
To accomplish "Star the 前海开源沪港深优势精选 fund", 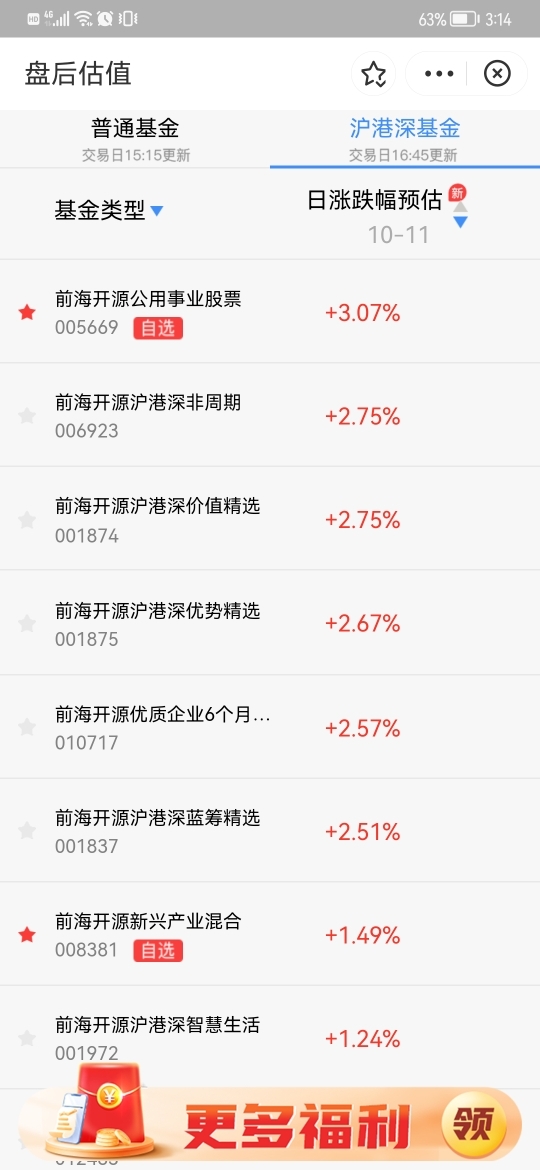I will (27, 623).
